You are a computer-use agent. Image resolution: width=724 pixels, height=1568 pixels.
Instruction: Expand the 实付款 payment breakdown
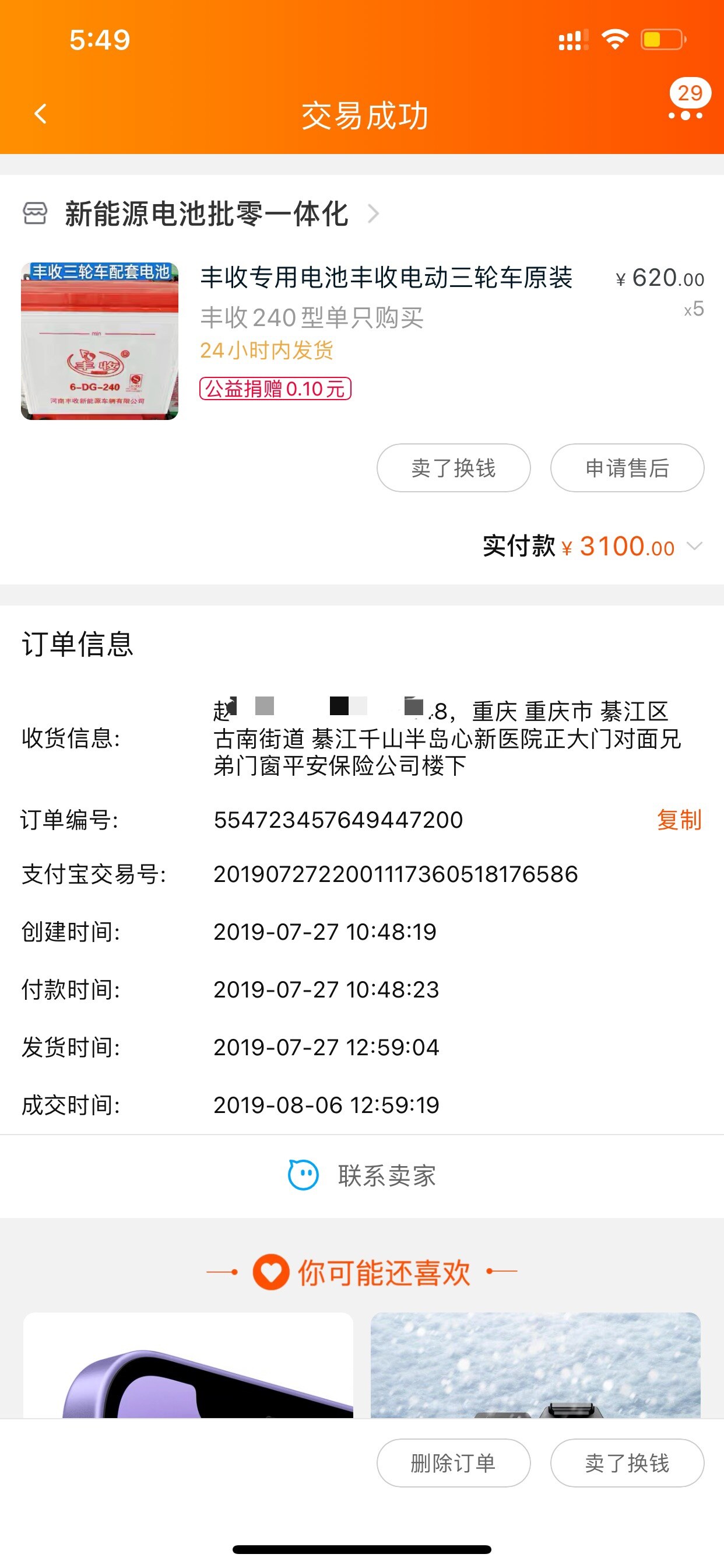(694, 546)
